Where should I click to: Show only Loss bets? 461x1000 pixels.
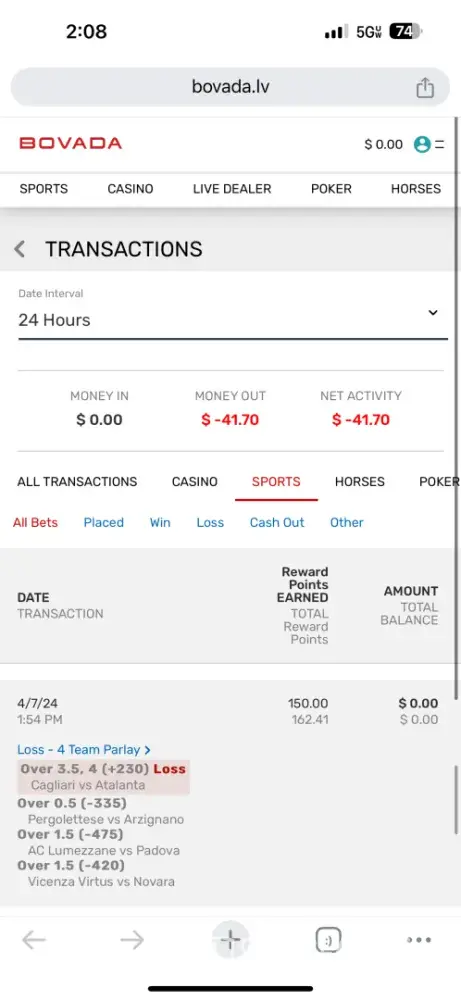click(210, 522)
